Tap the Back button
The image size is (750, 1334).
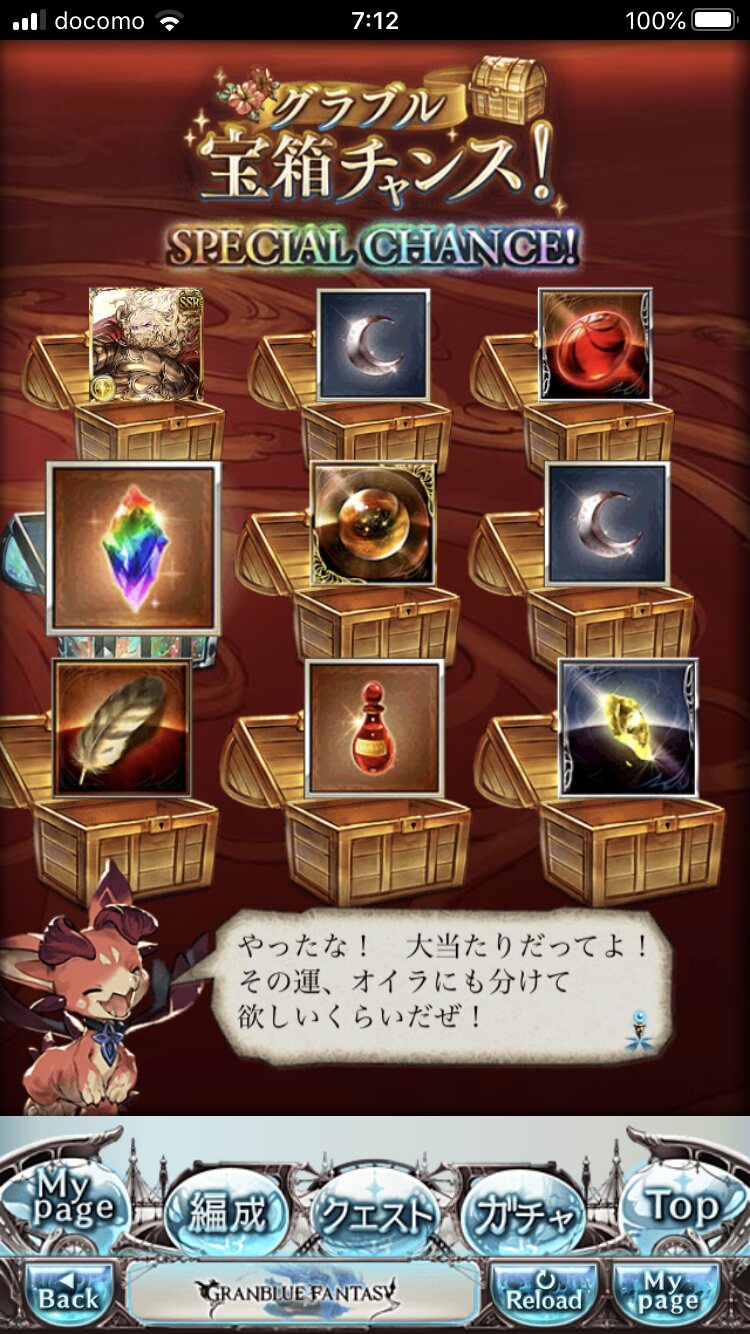(68, 1293)
